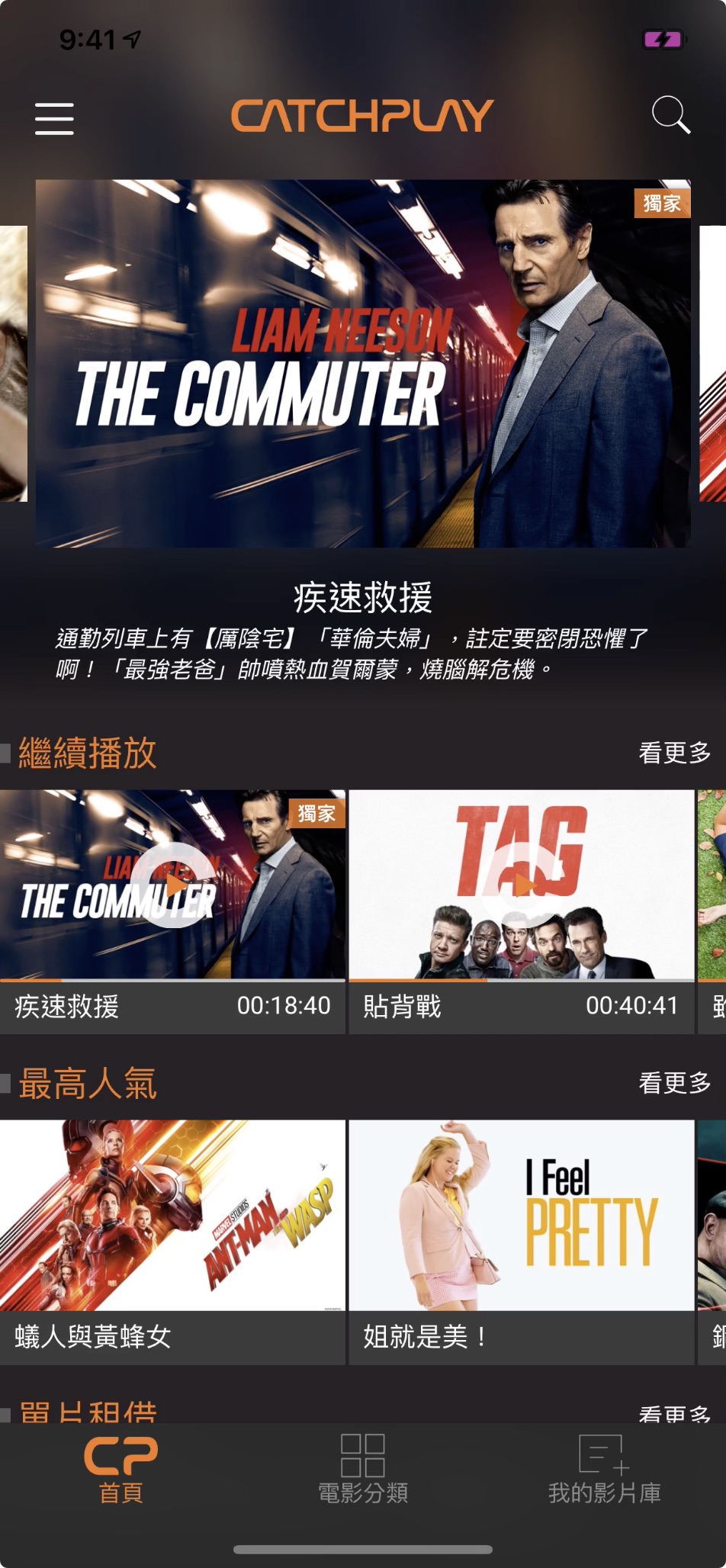726x1568 pixels.
Task: Open the hamburger menu
Action: (54, 119)
